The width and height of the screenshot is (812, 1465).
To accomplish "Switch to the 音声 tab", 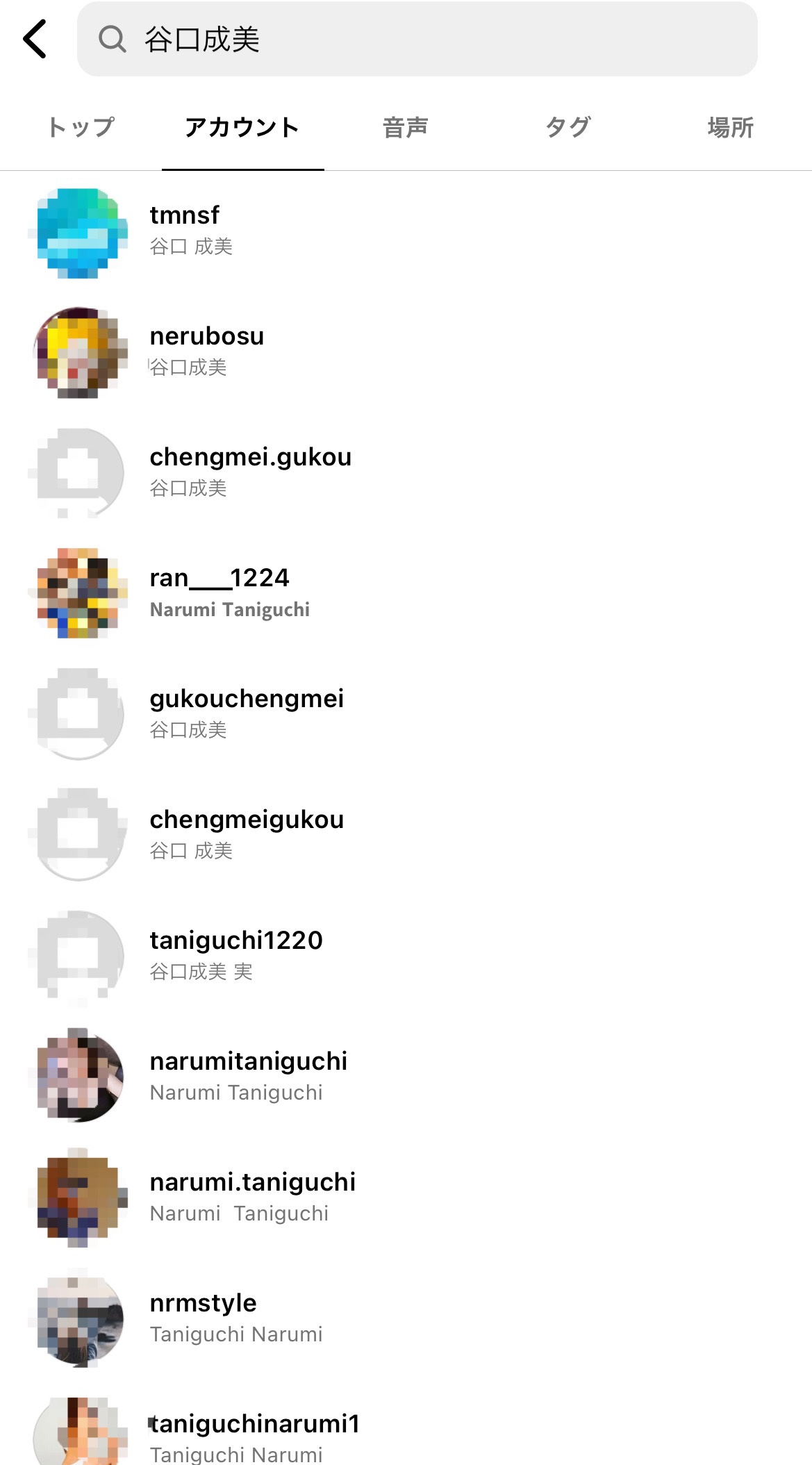I will (405, 128).
